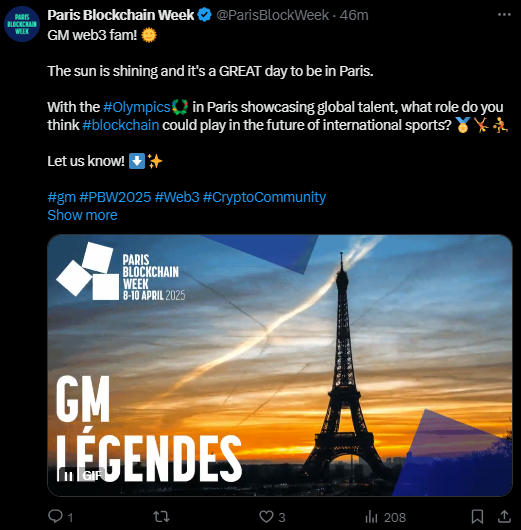521x530 pixels.
Task: Open the #Web3 hashtag
Action: tap(177, 197)
